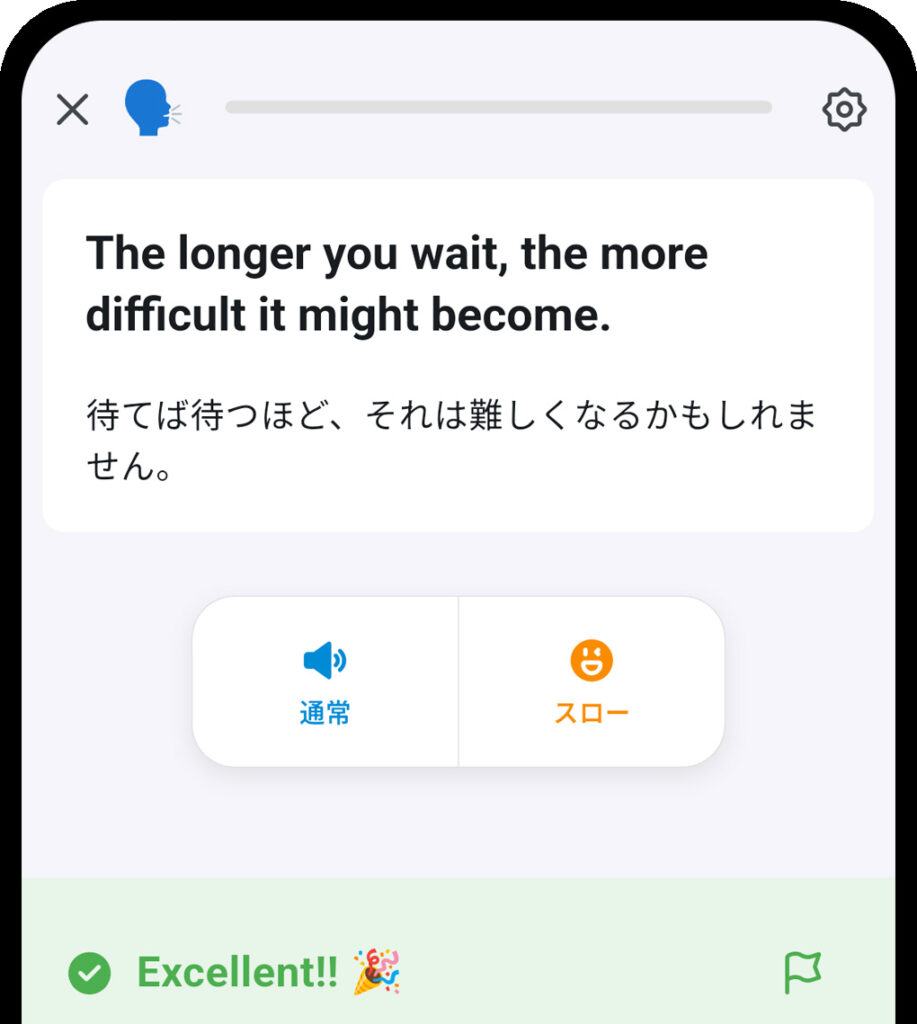Screen dimensions: 917x1024
Task: Play audio in slow mode (スロー)
Action: coord(591,682)
